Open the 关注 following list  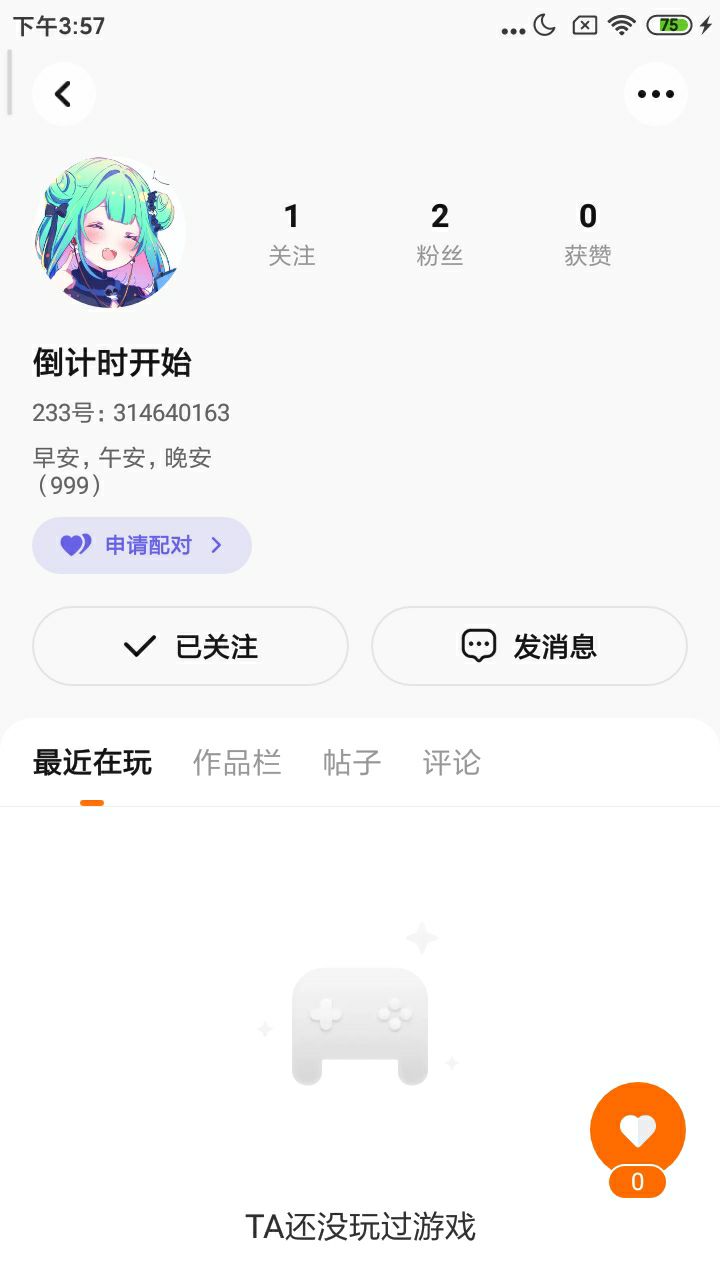291,234
